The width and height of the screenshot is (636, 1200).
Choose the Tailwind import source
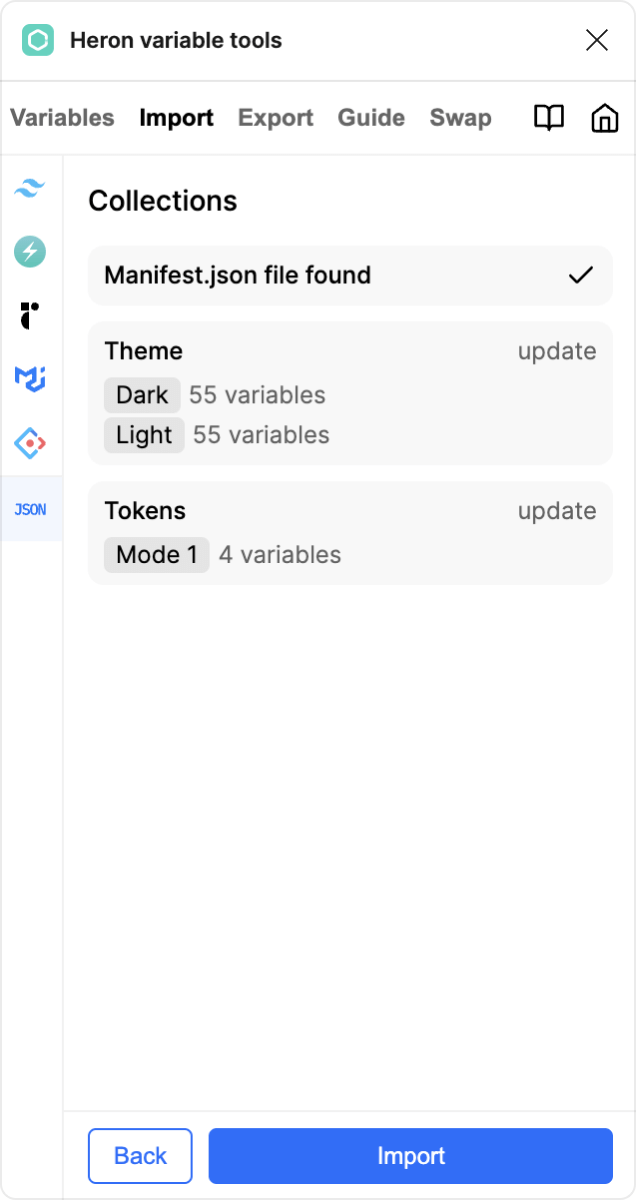coord(30,187)
